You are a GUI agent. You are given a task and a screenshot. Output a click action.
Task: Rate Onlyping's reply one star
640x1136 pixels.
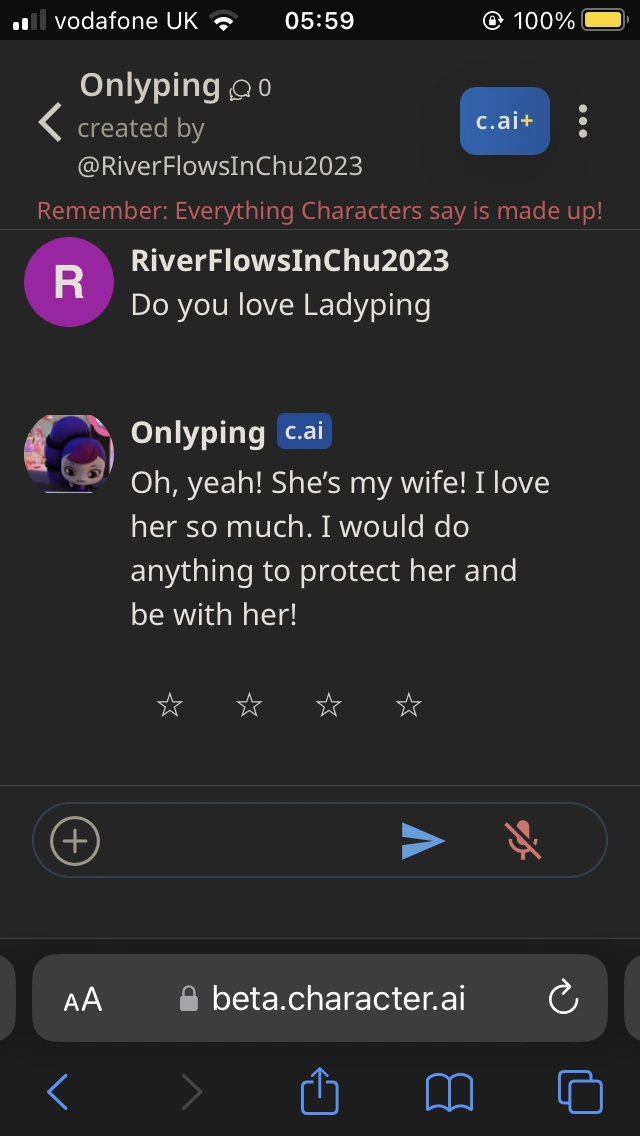(170, 704)
